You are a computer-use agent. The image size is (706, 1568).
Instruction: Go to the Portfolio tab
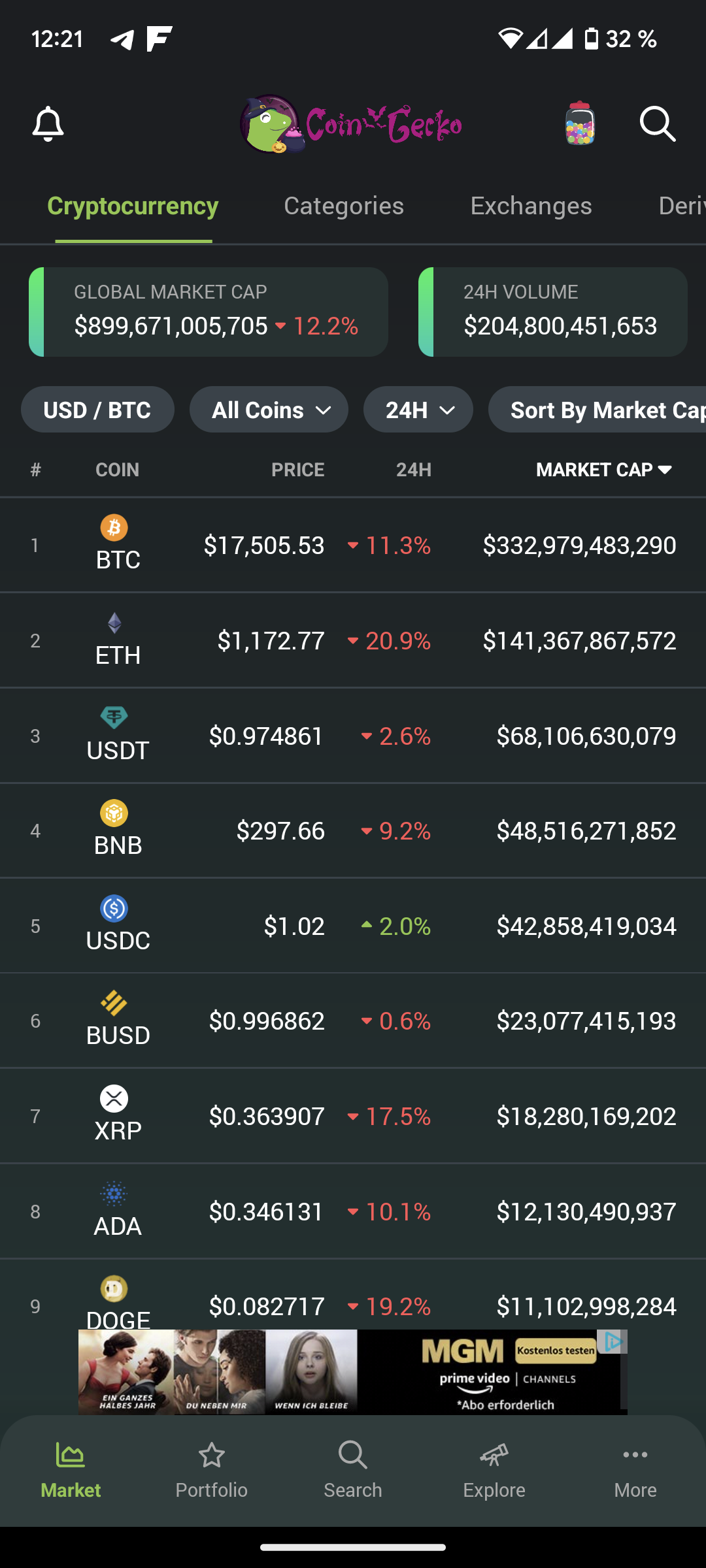click(x=212, y=1471)
